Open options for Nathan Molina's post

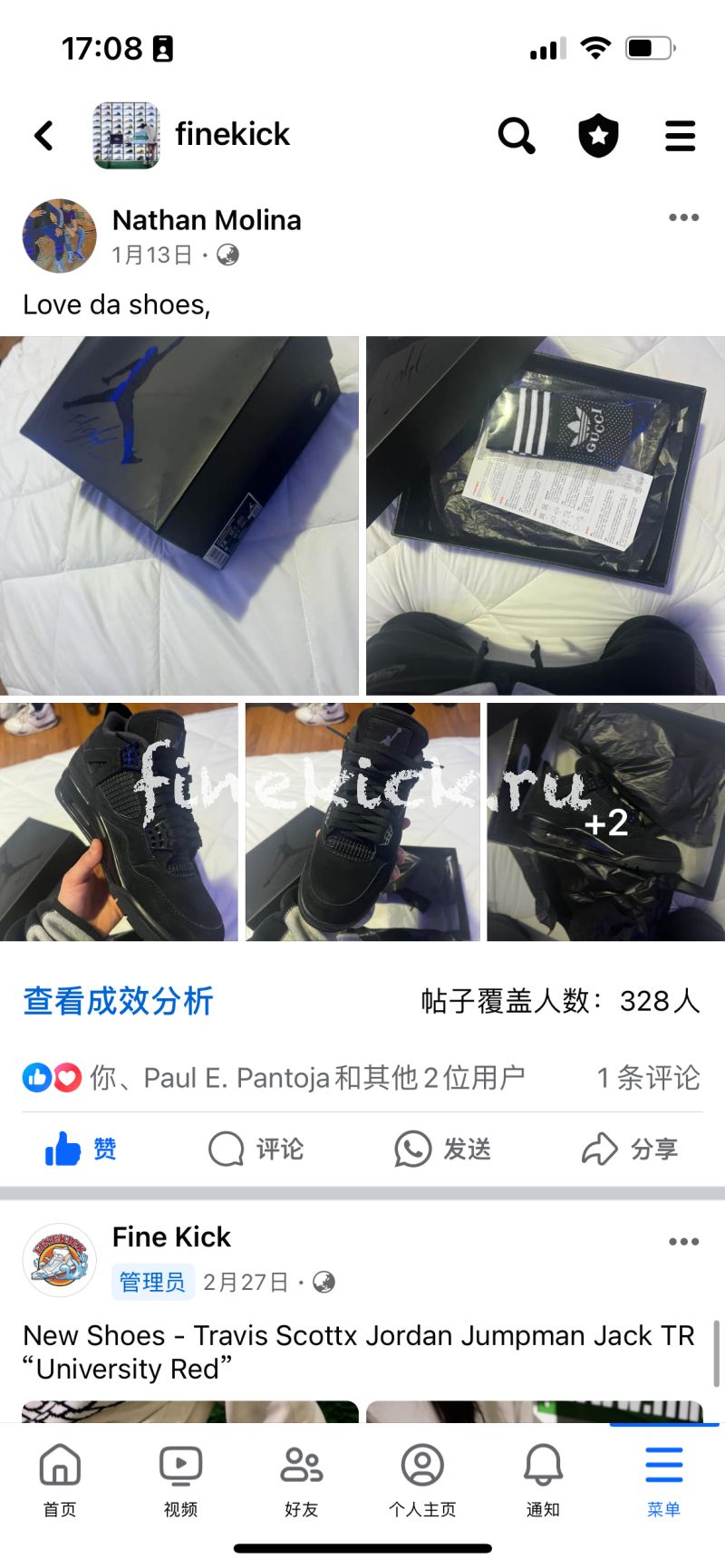point(683,217)
